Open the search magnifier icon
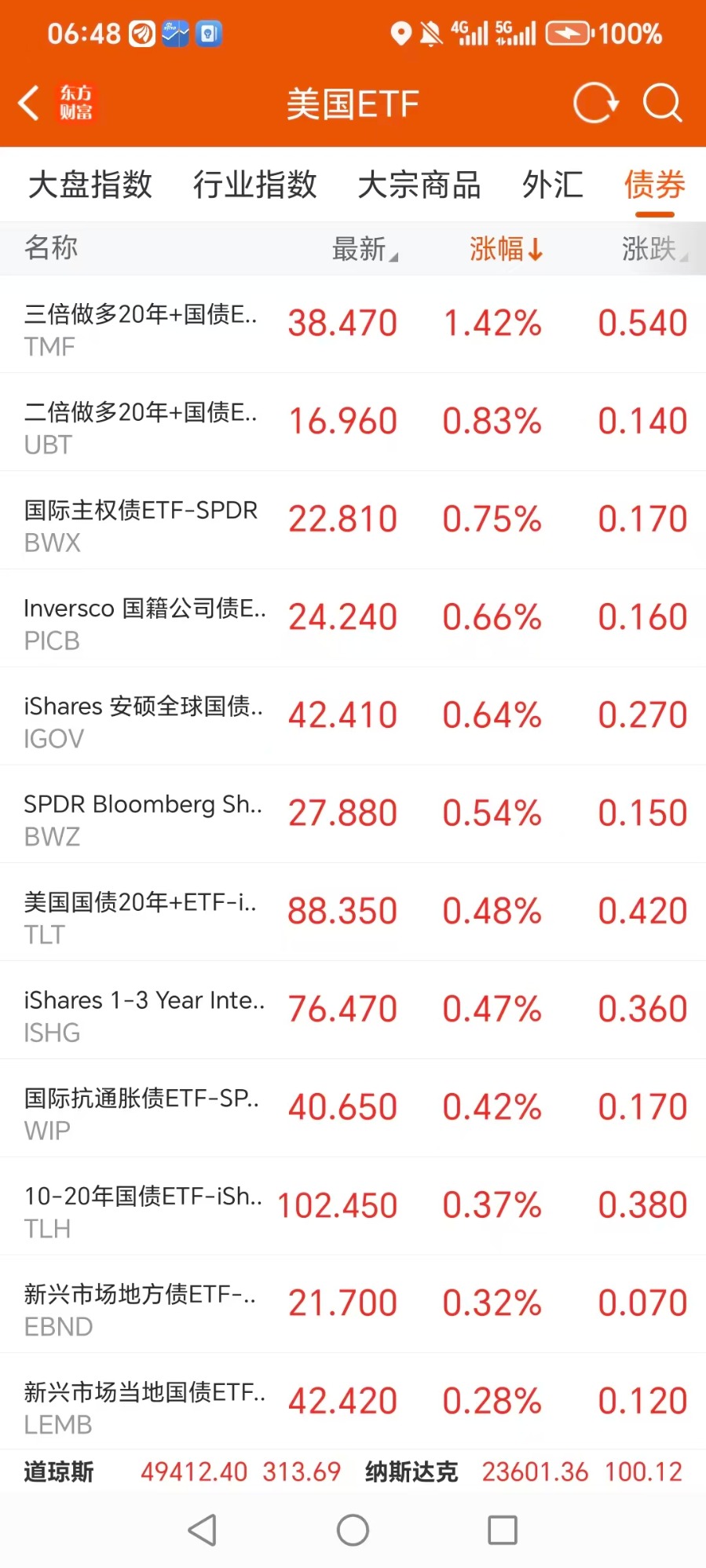 click(662, 103)
